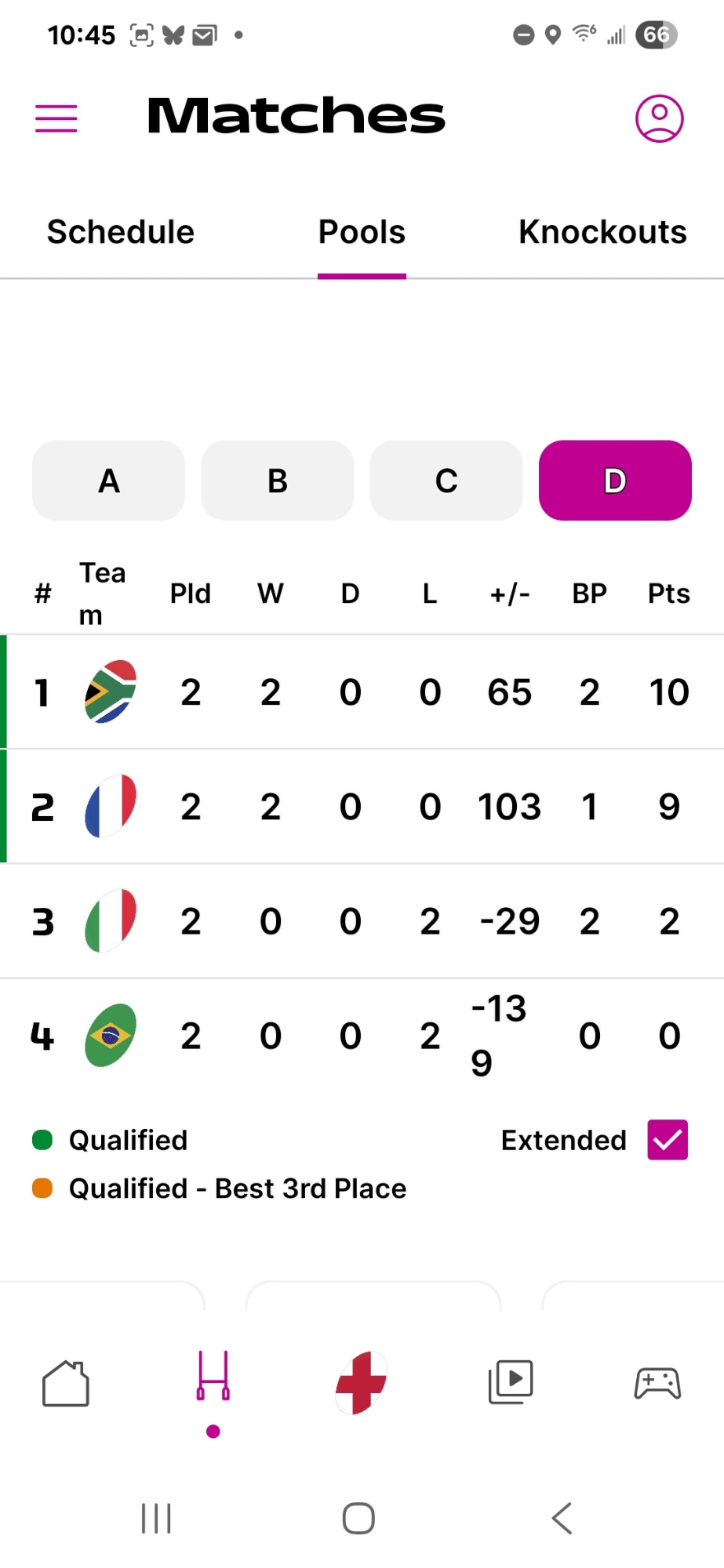Open the videos tab
Image resolution: width=724 pixels, height=1568 pixels.
511,1381
